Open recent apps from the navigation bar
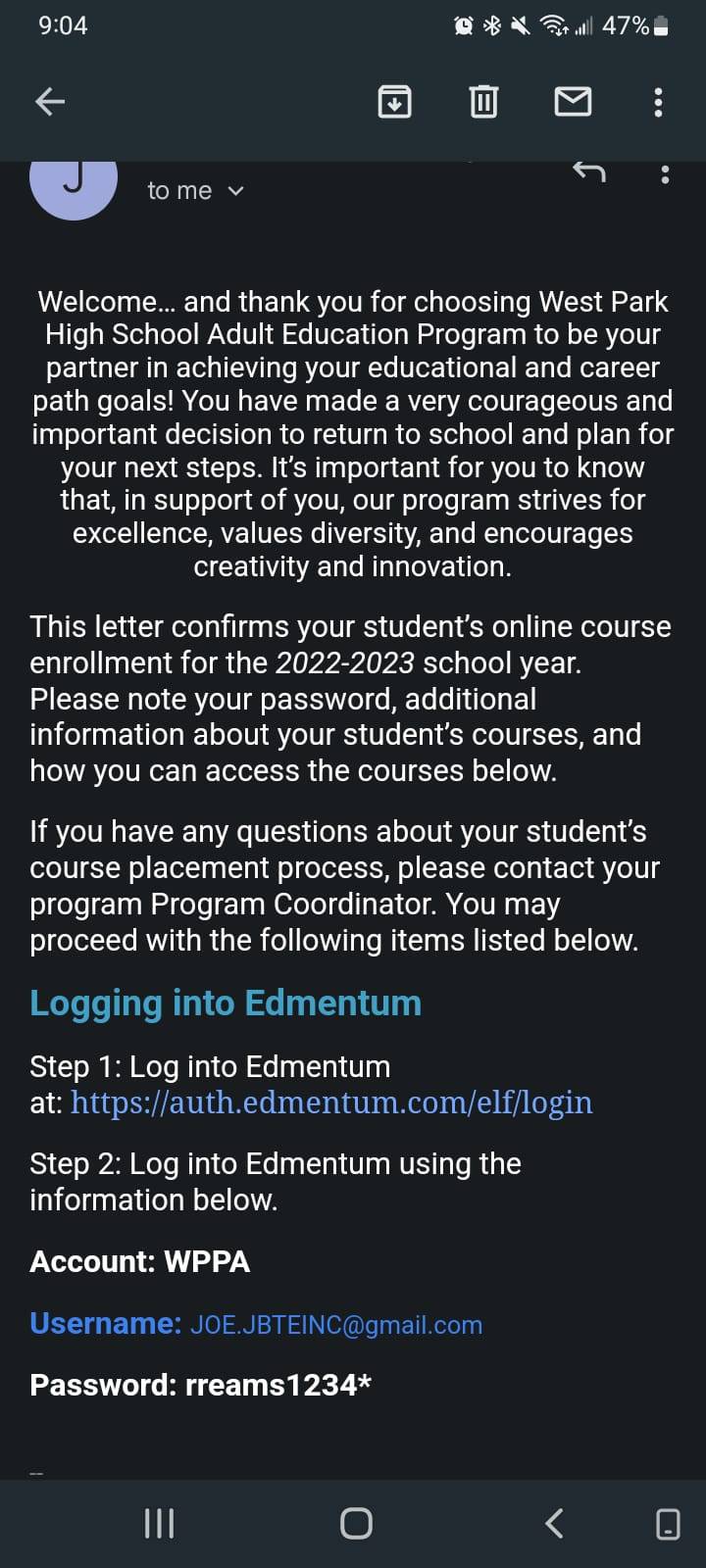The height and width of the screenshot is (1568, 706). [159, 1523]
